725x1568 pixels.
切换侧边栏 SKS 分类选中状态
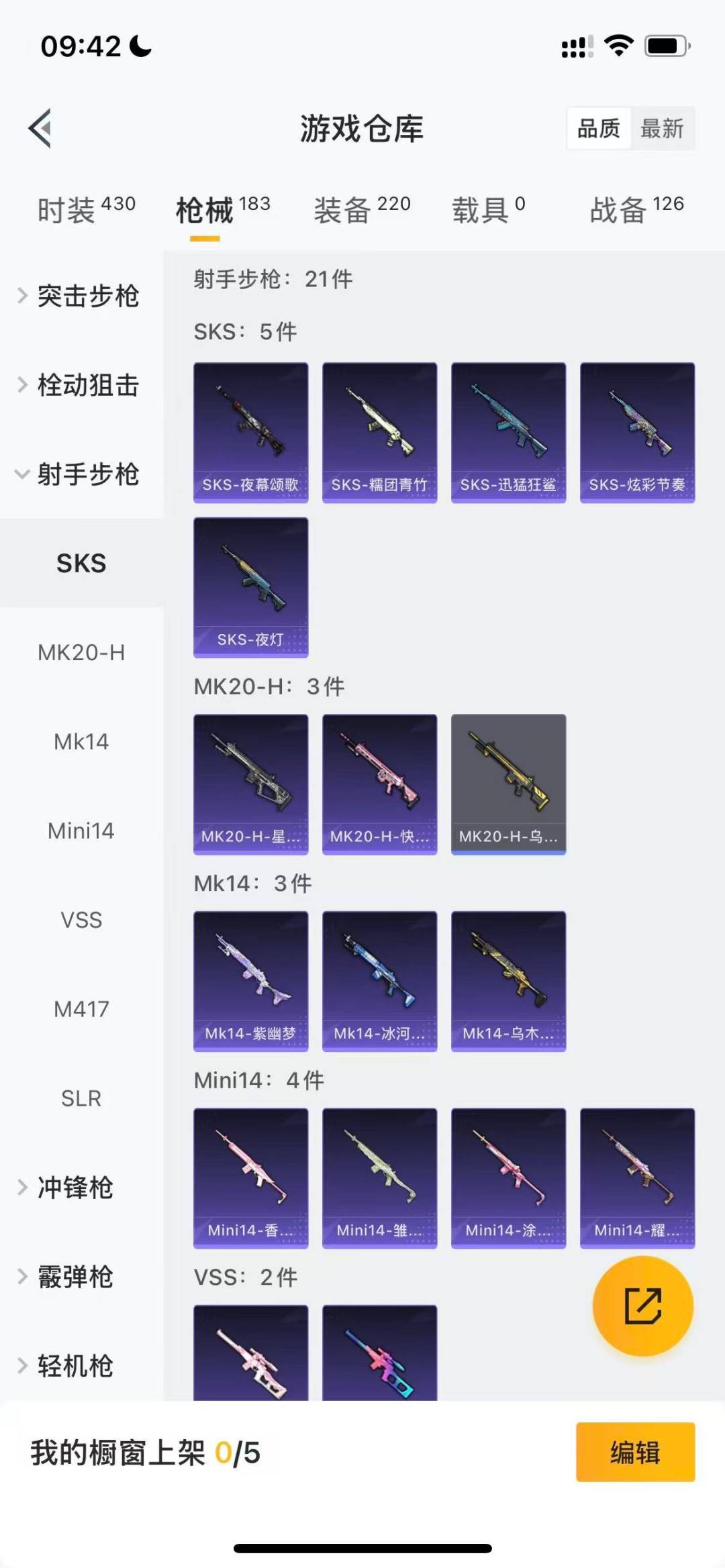tap(82, 564)
